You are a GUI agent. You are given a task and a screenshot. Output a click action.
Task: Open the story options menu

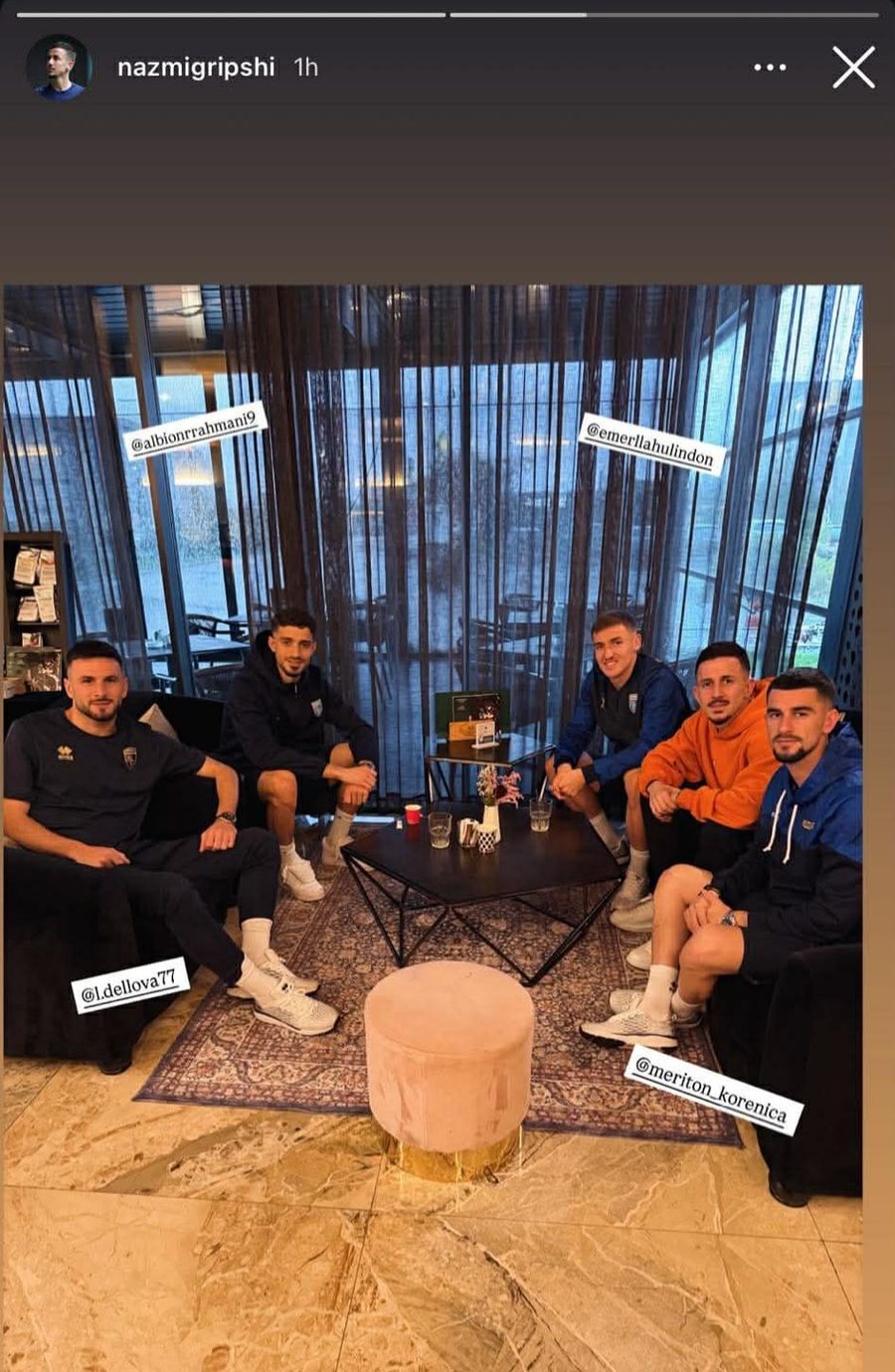point(770,68)
